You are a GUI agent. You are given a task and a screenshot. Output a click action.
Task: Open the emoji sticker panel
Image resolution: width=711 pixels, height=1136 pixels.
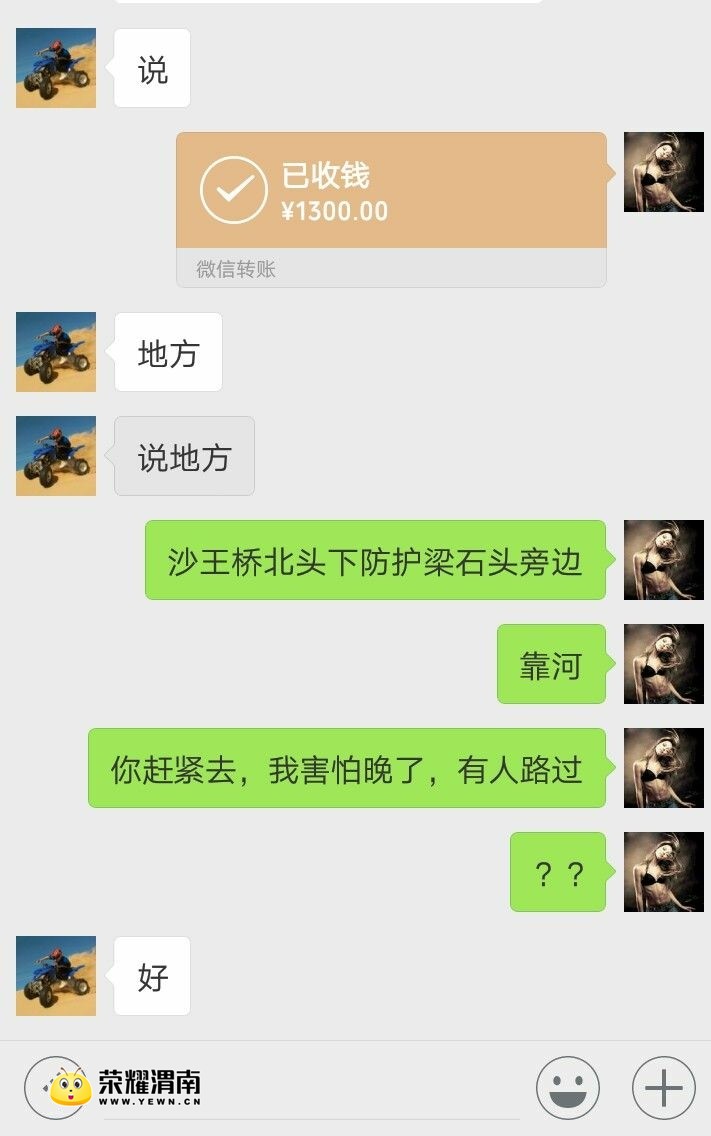567,1088
